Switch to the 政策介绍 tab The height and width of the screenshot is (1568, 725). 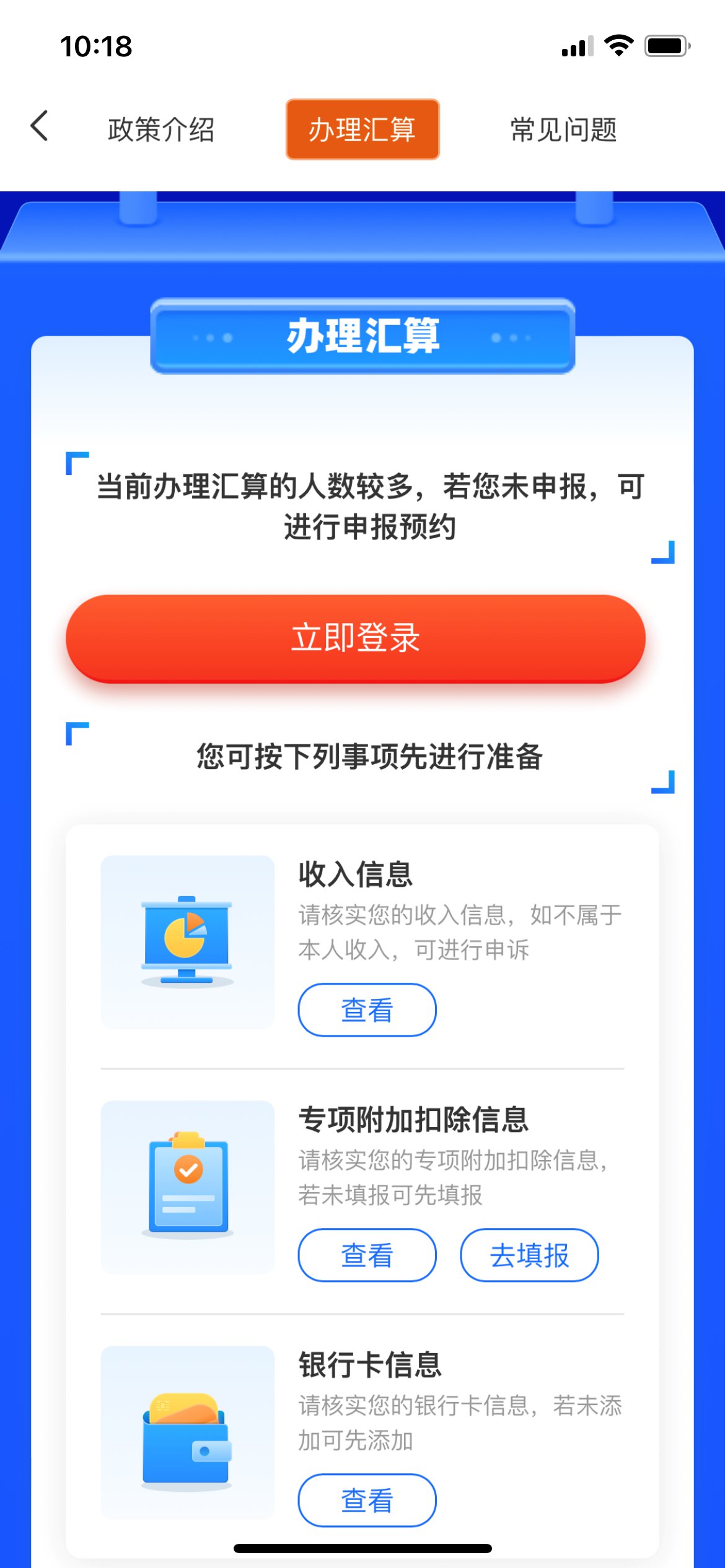[x=161, y=129]
